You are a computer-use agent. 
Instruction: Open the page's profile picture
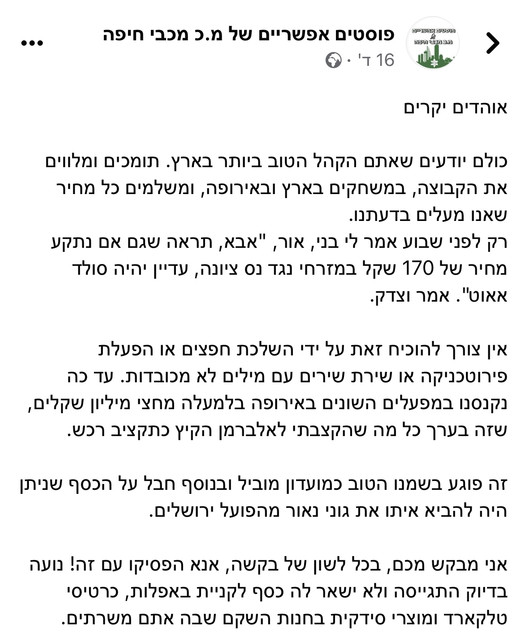433,43
